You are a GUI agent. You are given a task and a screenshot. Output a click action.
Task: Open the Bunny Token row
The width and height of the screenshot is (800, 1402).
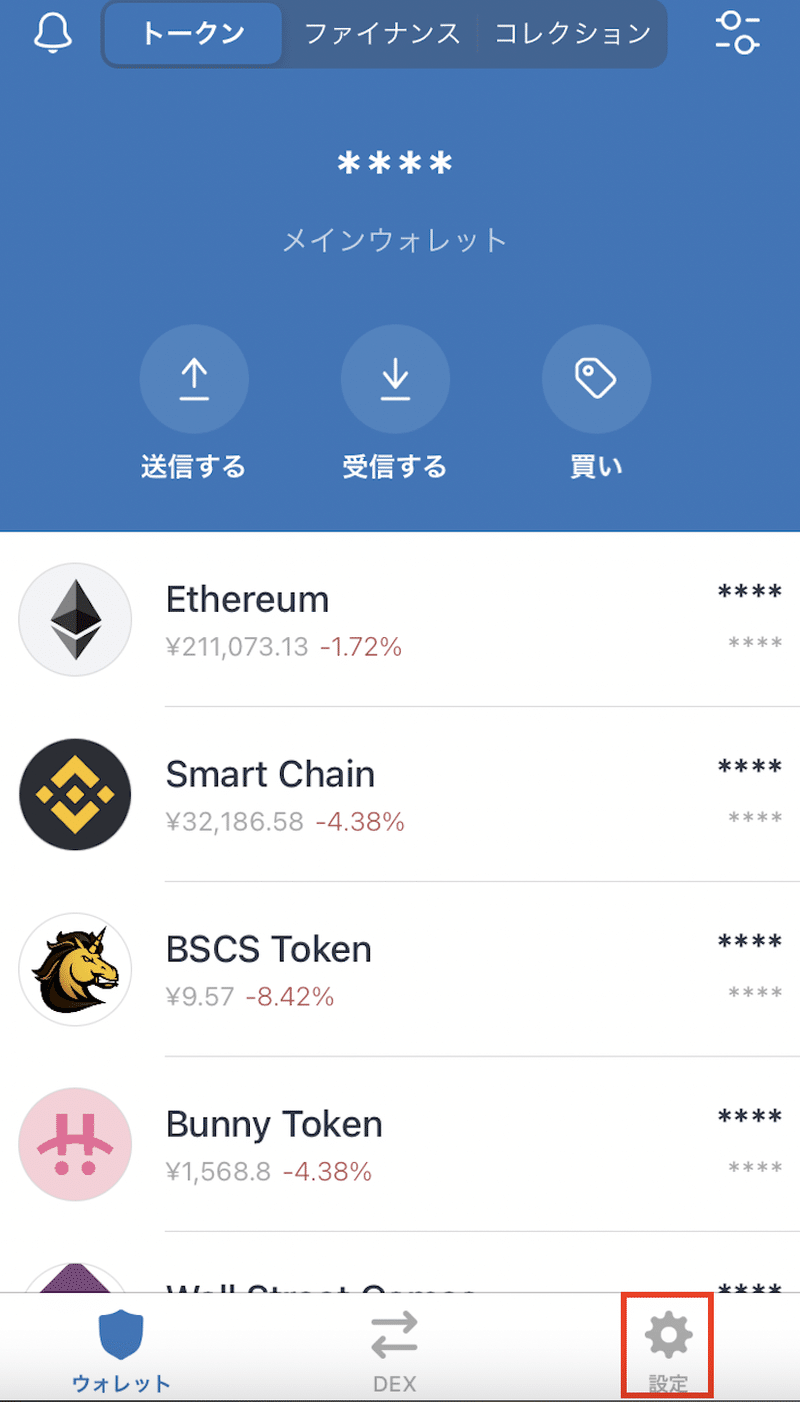[x=400, y=1145]
